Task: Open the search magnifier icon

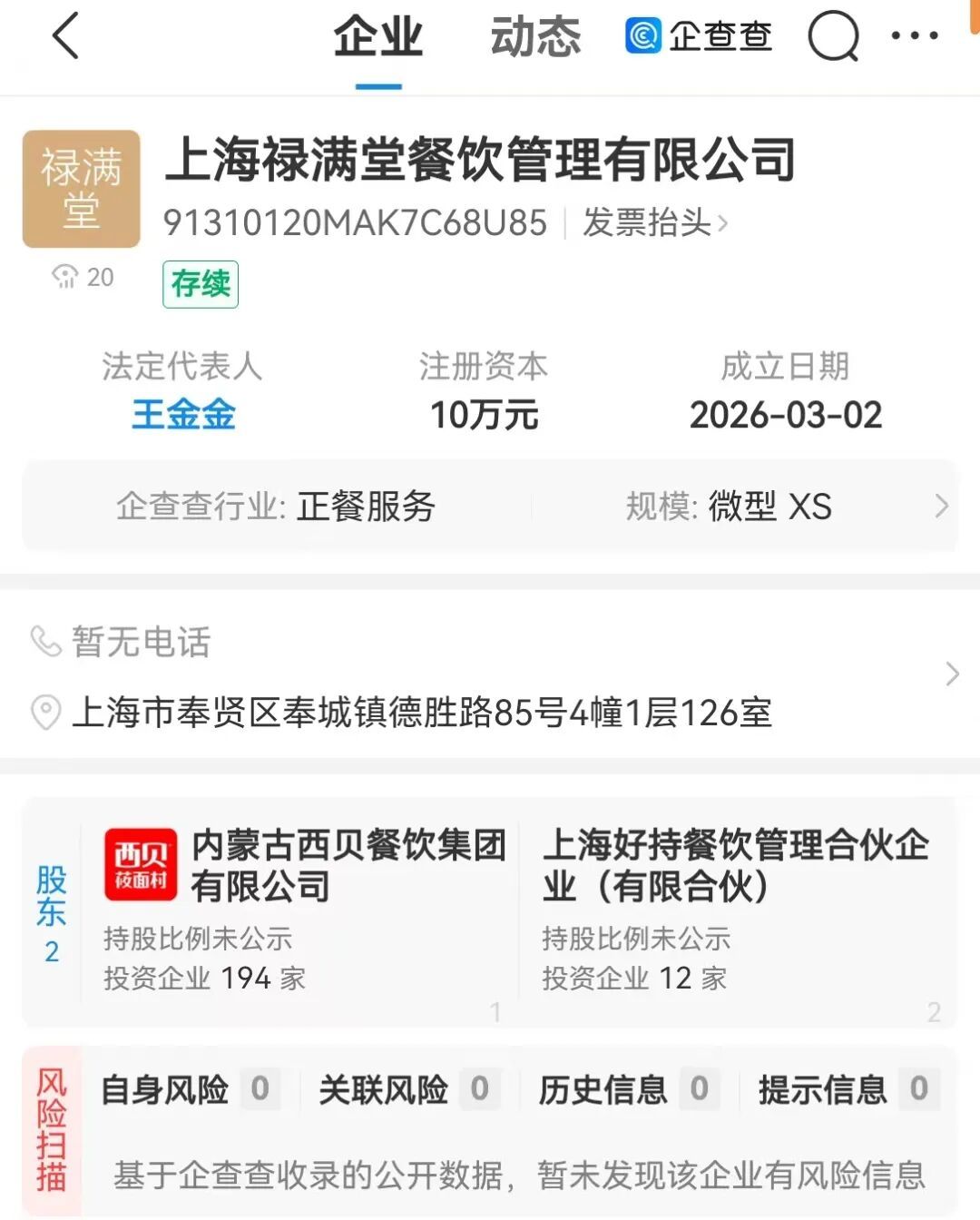Action: click(x=833, y=37)
